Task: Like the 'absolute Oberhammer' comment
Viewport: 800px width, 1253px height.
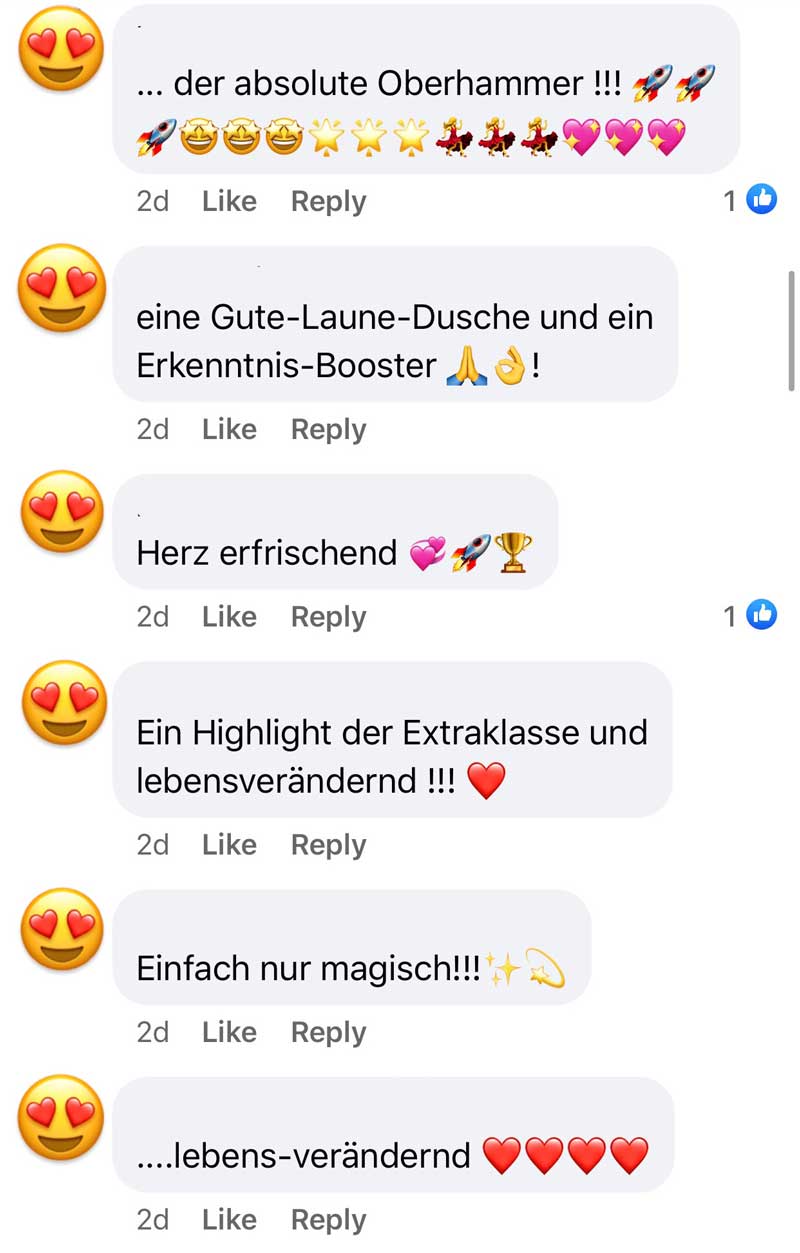Action: pos(229,201)
